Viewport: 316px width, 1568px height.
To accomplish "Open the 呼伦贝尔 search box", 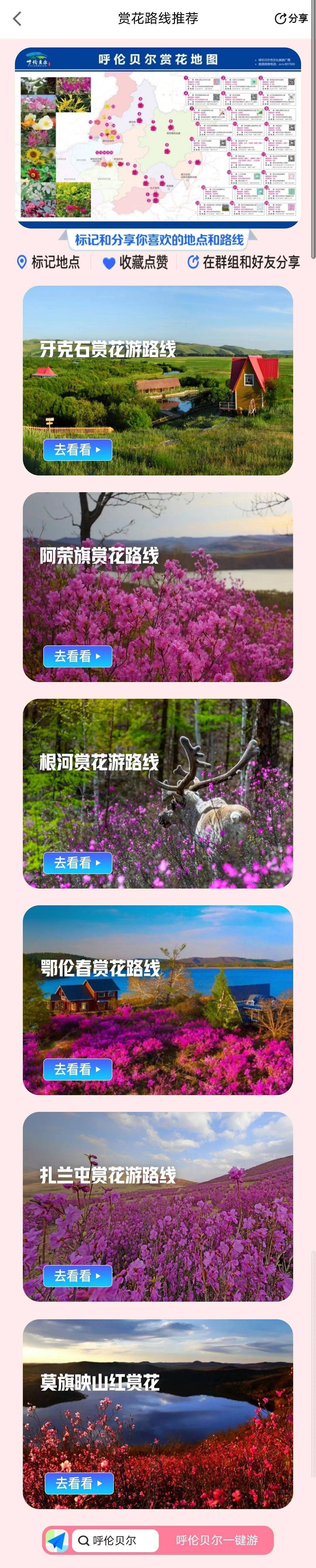I will tap(116, 1540).
